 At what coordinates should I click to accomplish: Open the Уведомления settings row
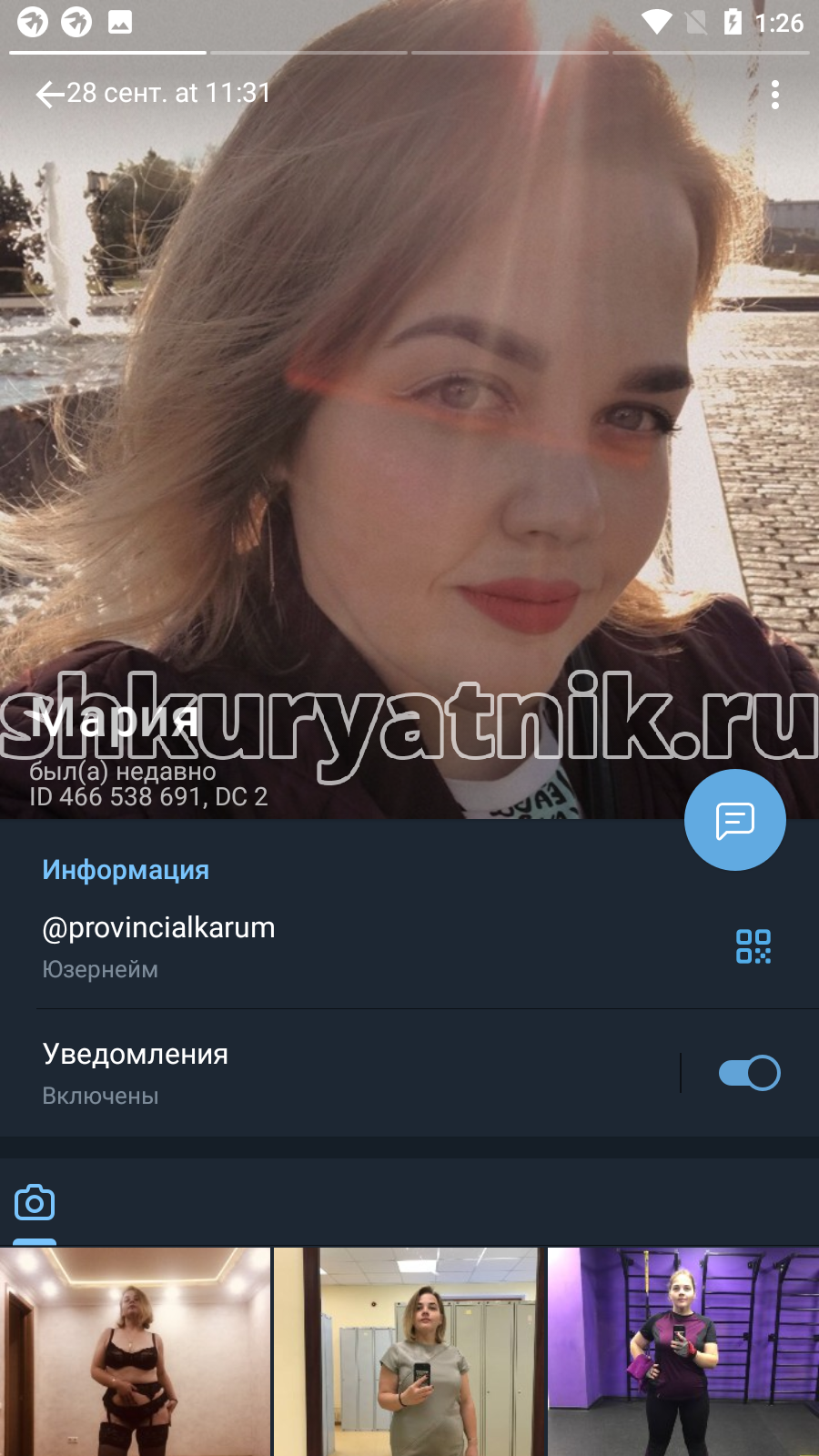(337, 1073)
